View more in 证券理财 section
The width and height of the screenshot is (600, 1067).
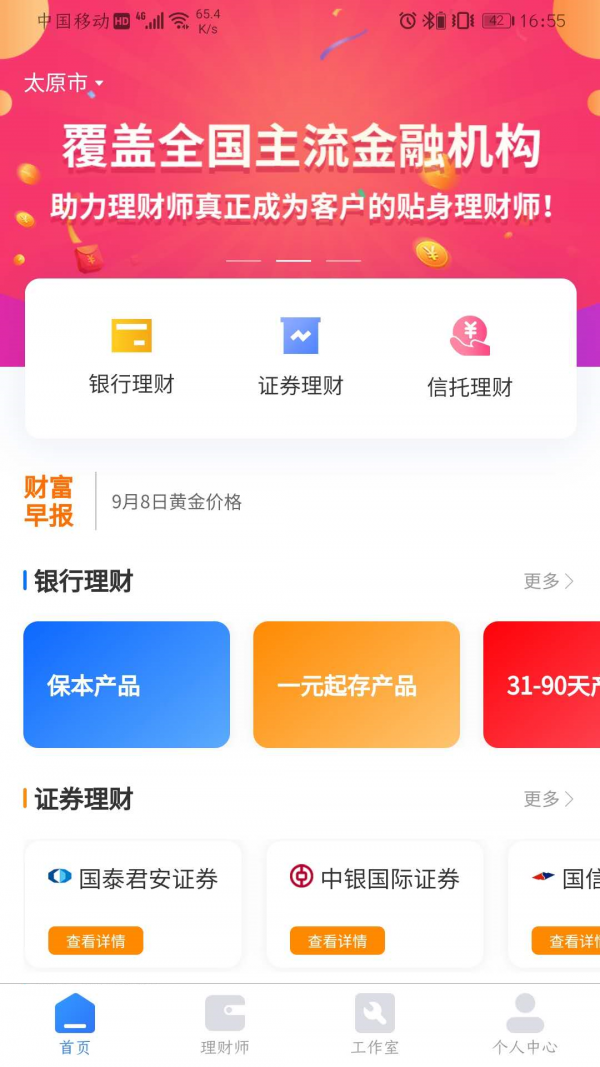(x=548, y=799)
